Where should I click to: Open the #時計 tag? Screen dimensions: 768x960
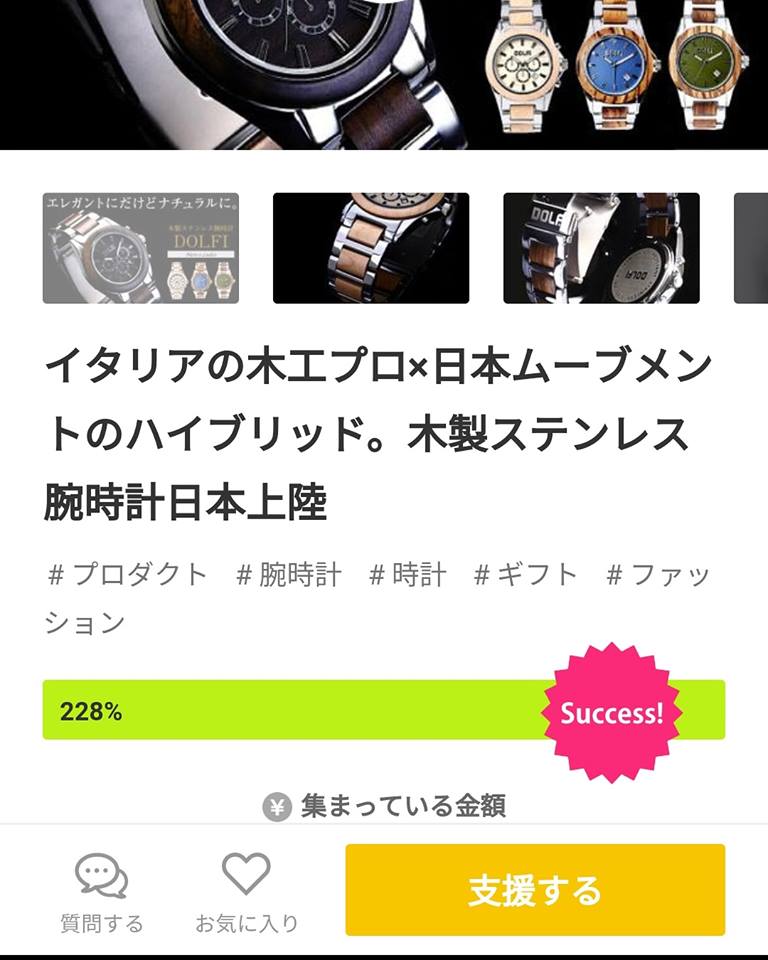point(407,574)
